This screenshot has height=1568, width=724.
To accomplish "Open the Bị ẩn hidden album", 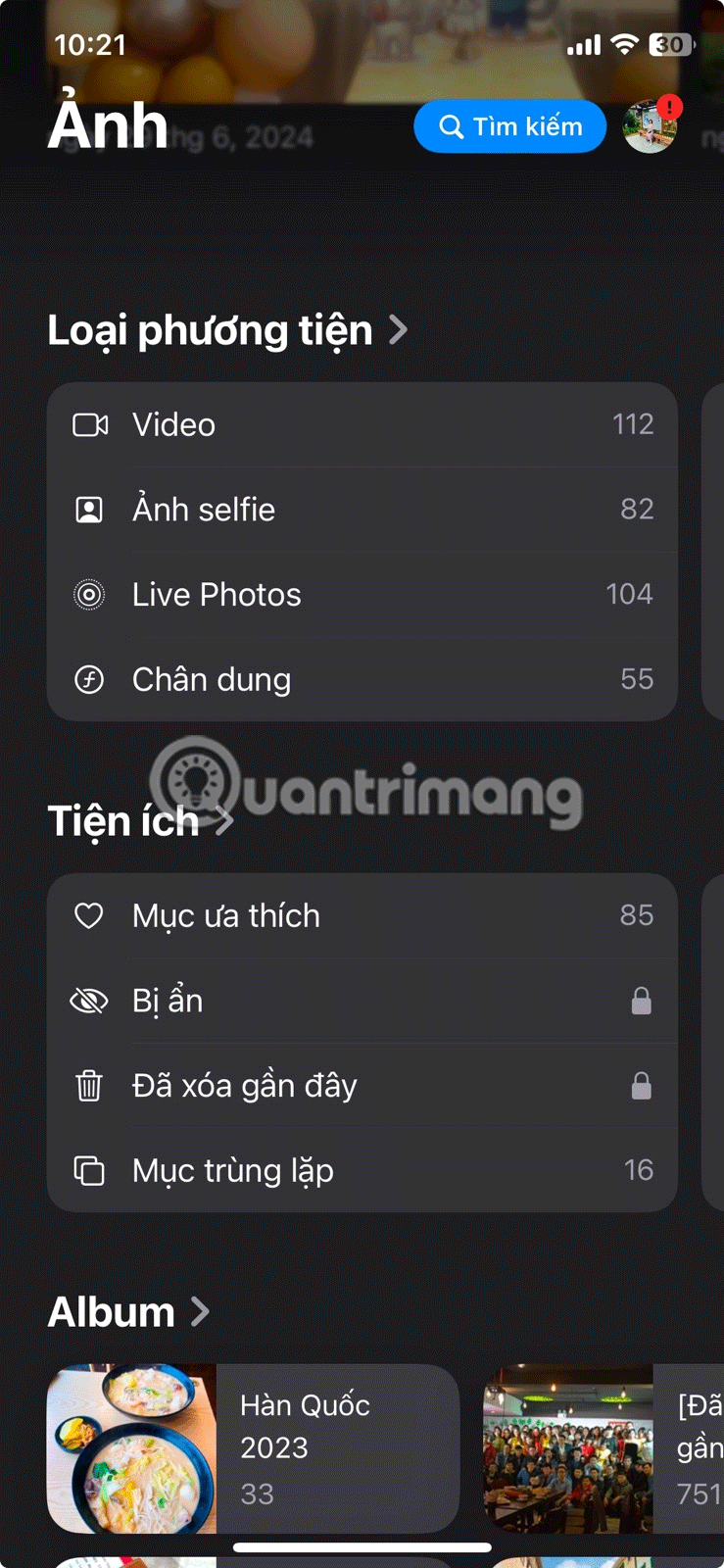I will point(362,1001).
